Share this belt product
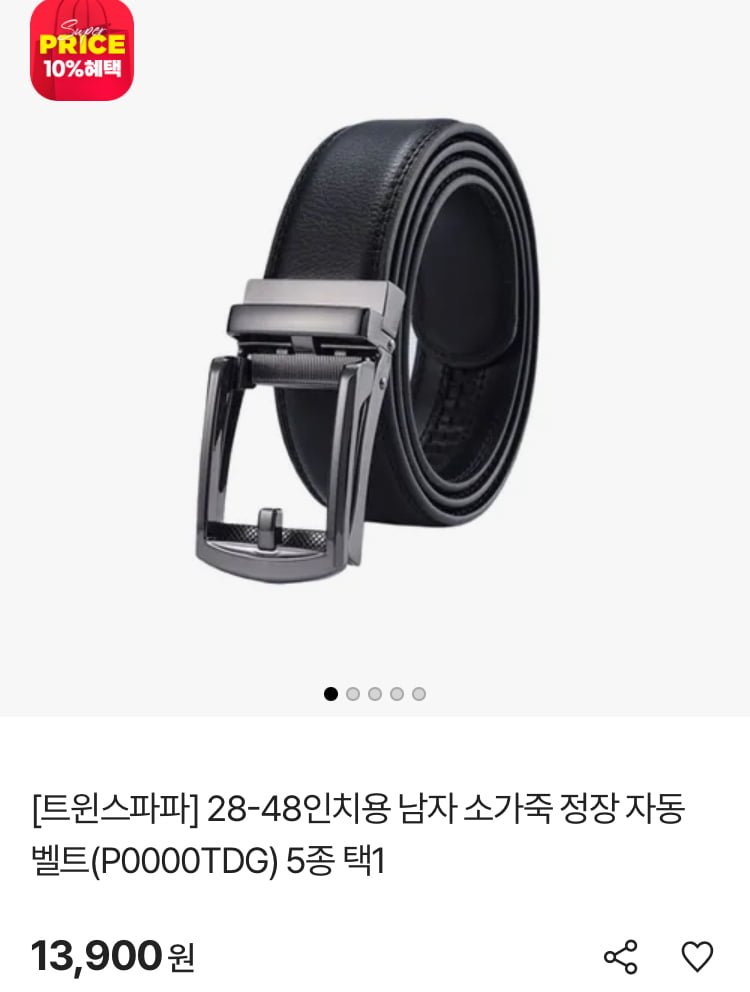750x992 pixels. tap(621, 957)
